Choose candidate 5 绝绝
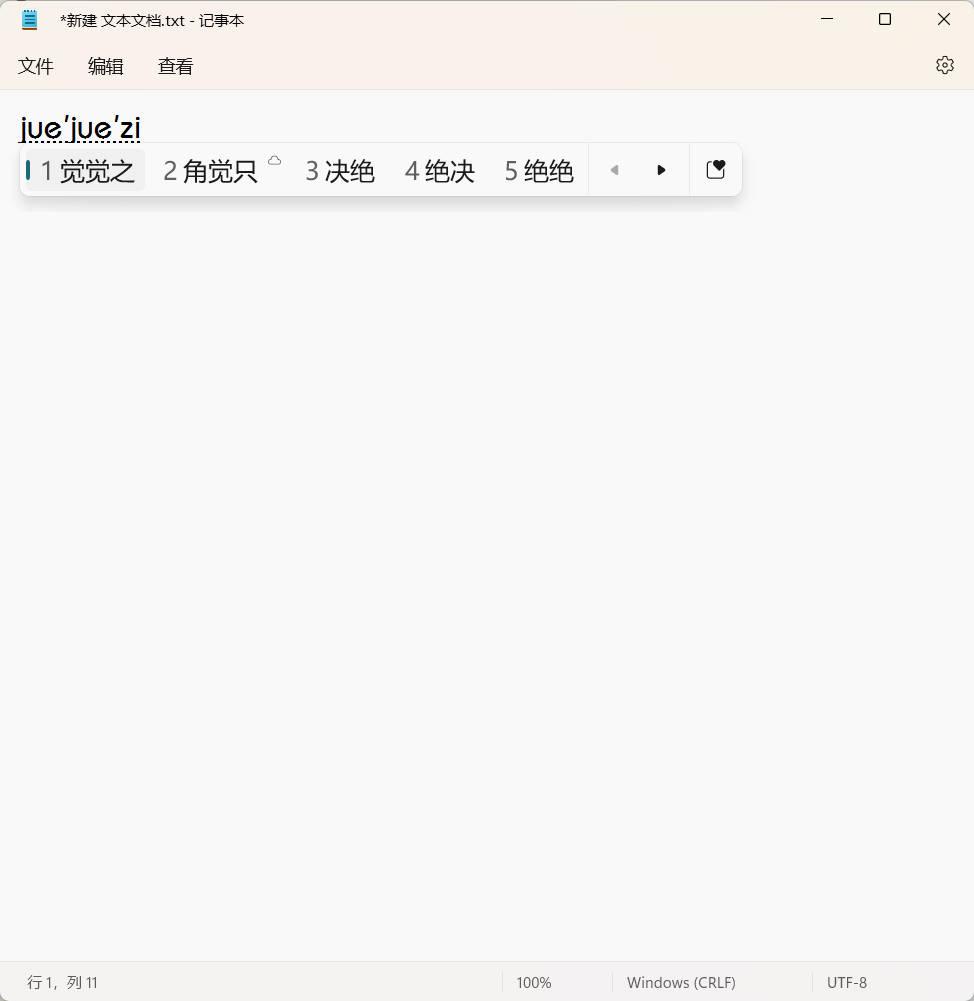The width and height of the screenshot is (974, 1001). [539, 171]
